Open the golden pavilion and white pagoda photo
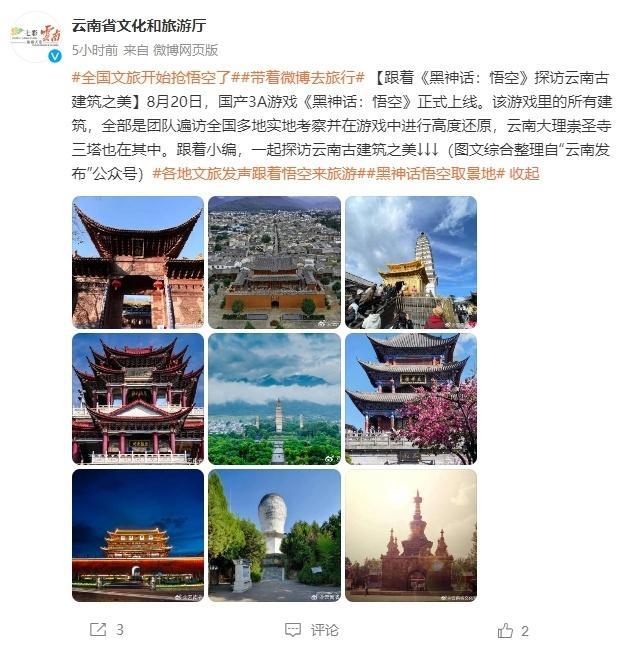 pos(411,262)
